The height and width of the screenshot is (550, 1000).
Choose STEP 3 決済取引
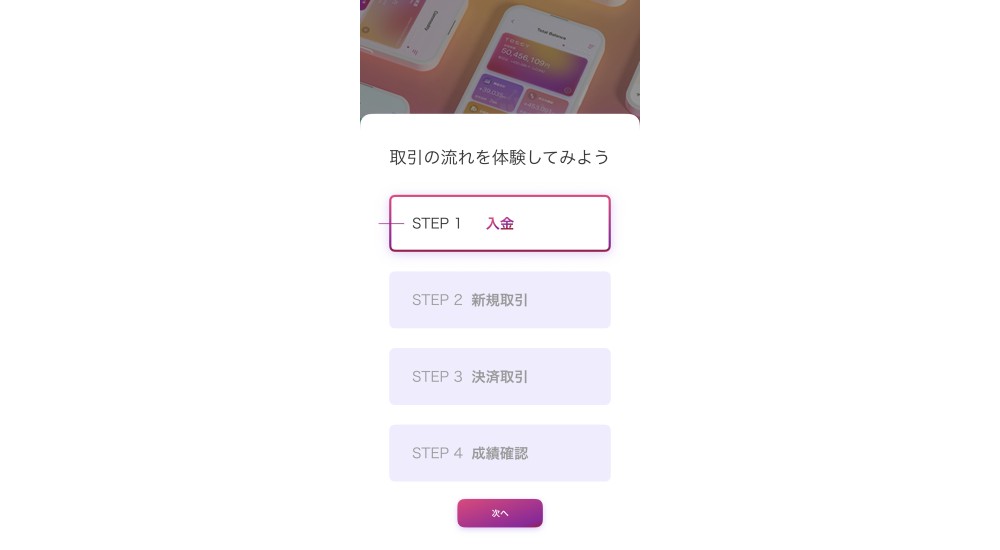[500, 377]
